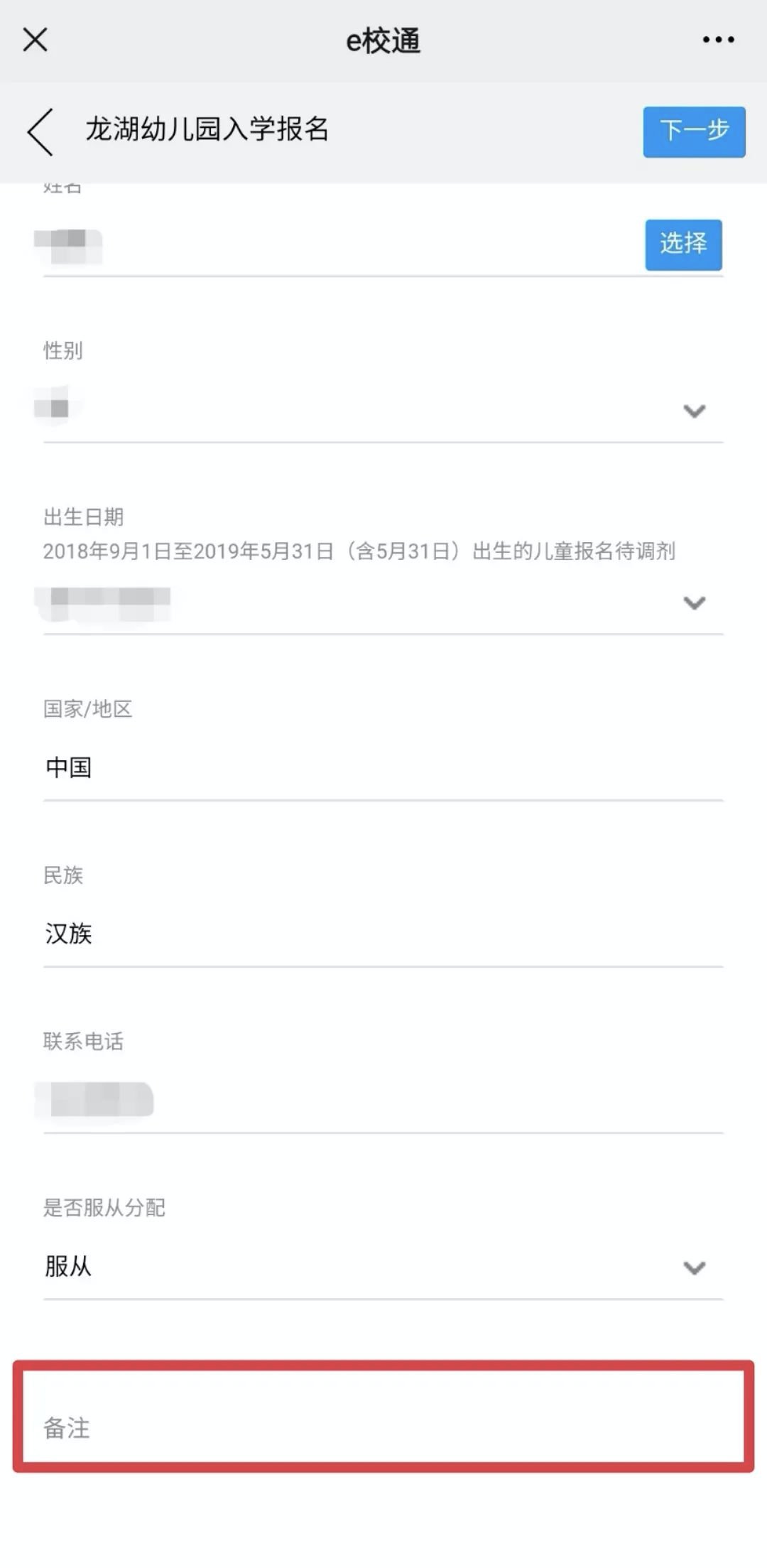The width and height of the screenshot is (767, 1568).
Task: Expand the 性别 dropdown
Action: 693,411
